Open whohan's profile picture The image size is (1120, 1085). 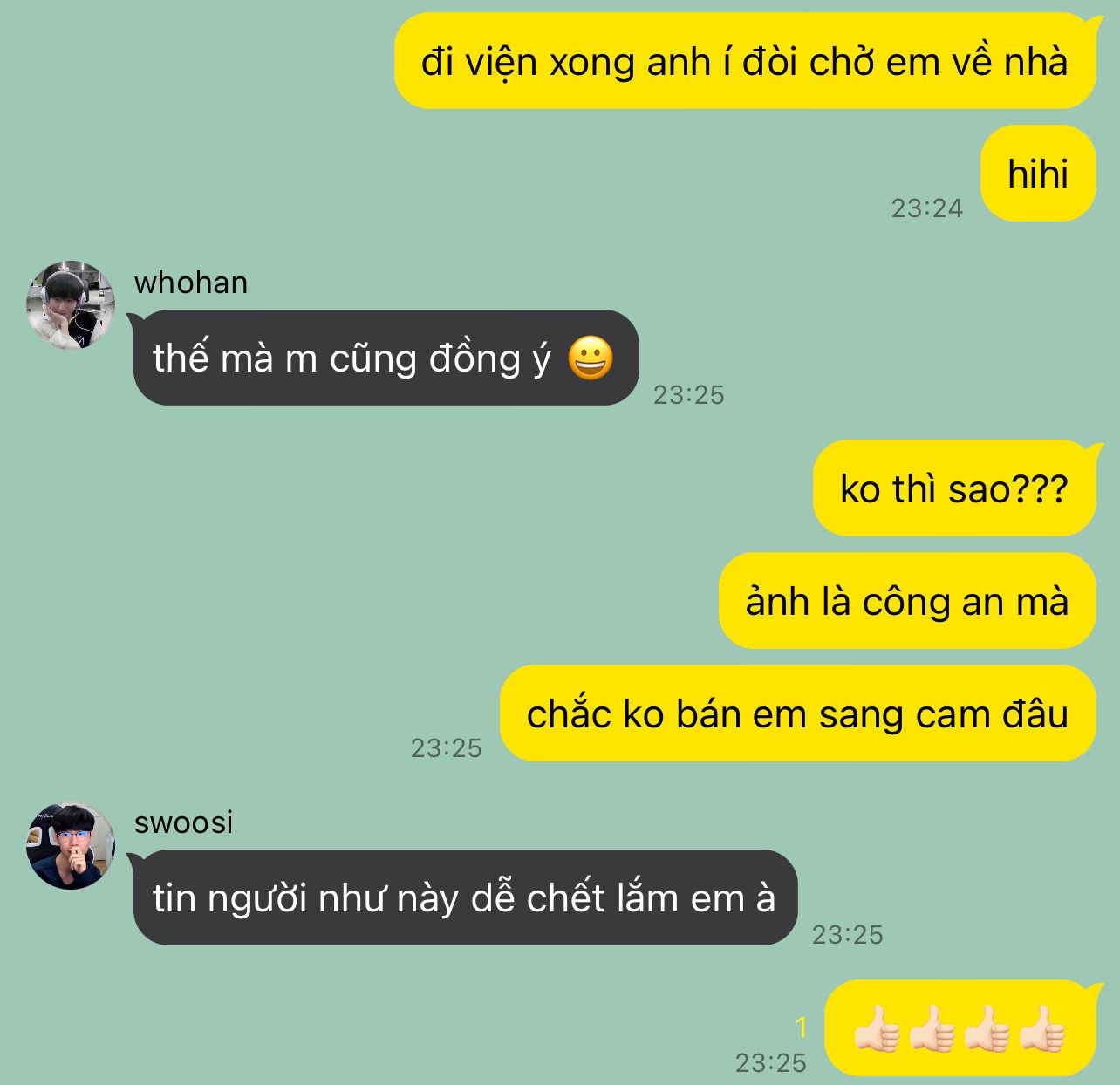tap(71, 304)
